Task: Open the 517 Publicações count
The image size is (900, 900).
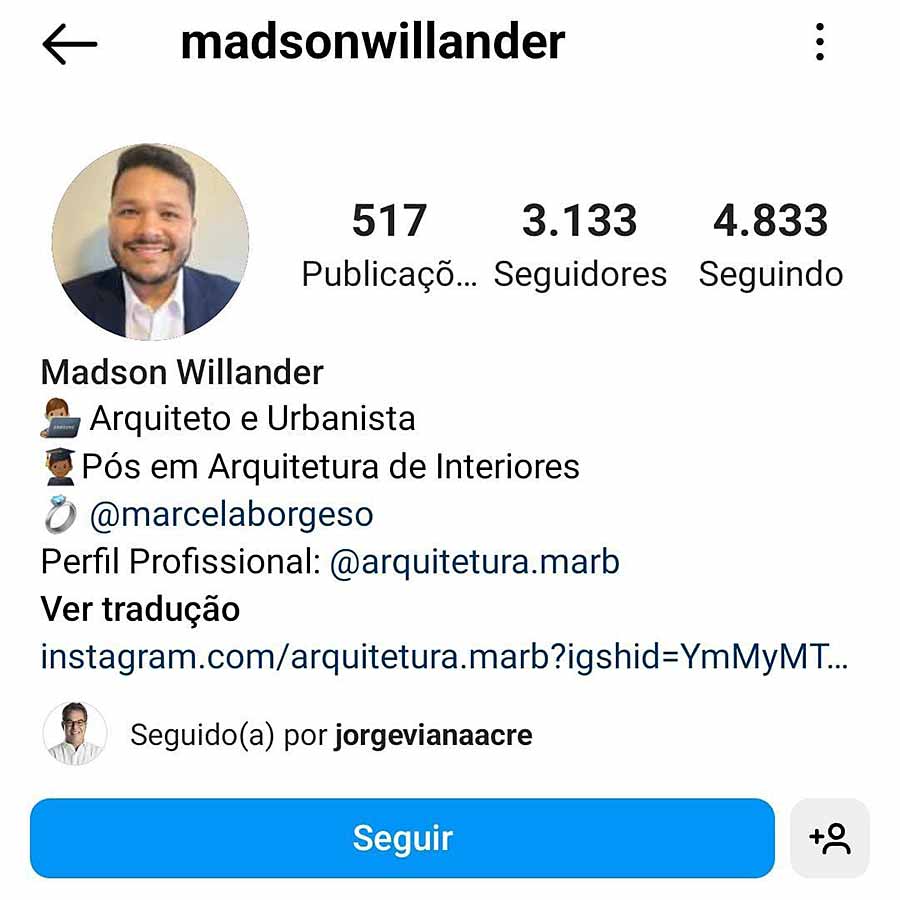Action: coord(389,245)
